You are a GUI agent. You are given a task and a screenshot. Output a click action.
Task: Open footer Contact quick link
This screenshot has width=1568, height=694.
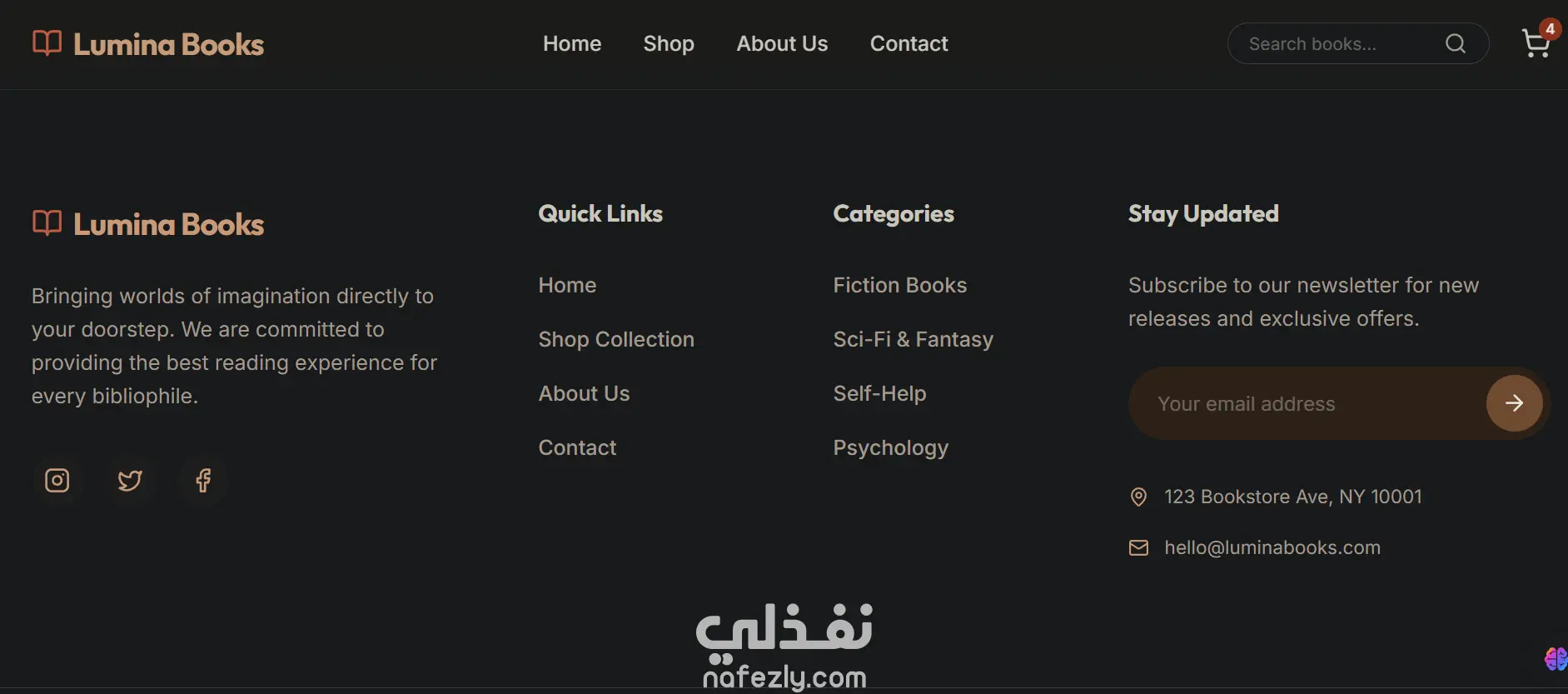click(577, 447)
